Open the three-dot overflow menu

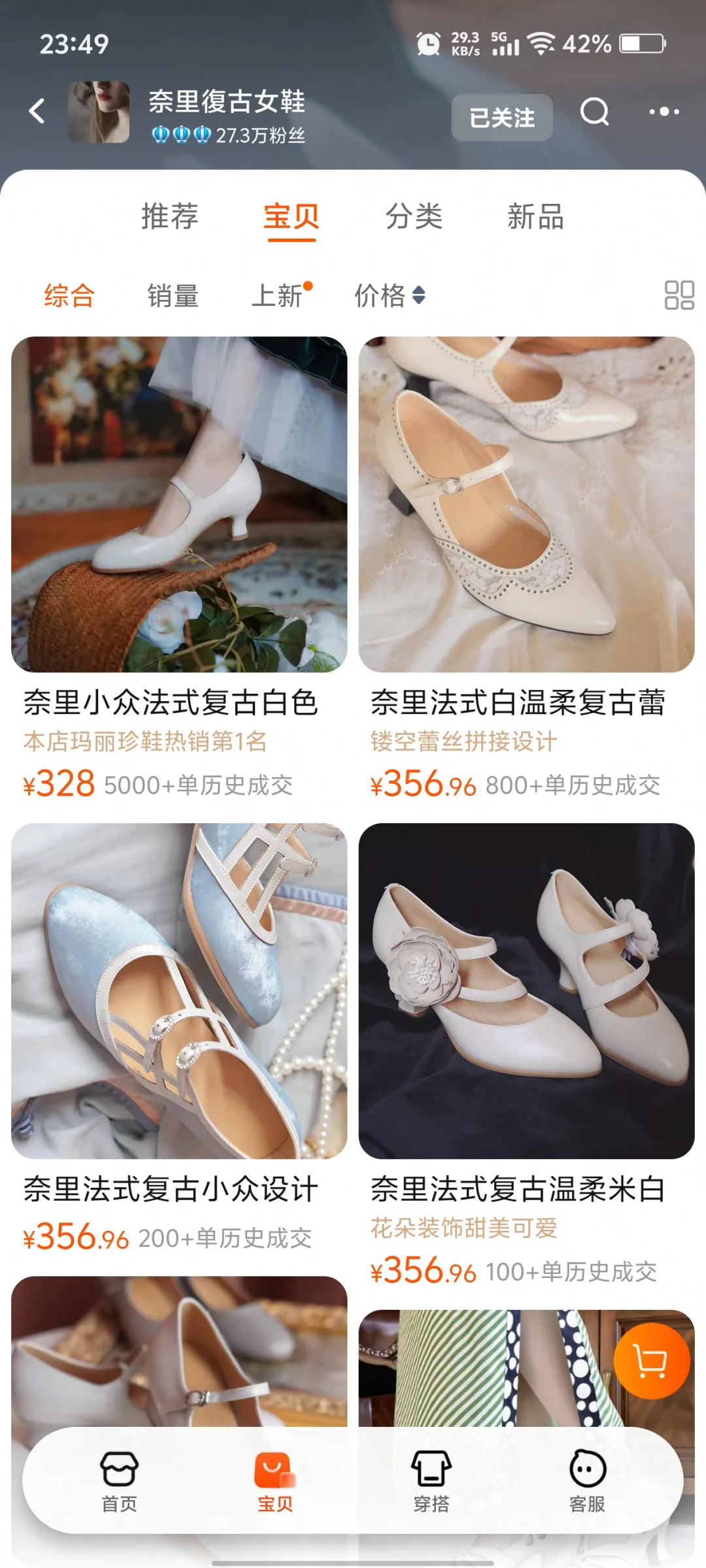point(664,112)
